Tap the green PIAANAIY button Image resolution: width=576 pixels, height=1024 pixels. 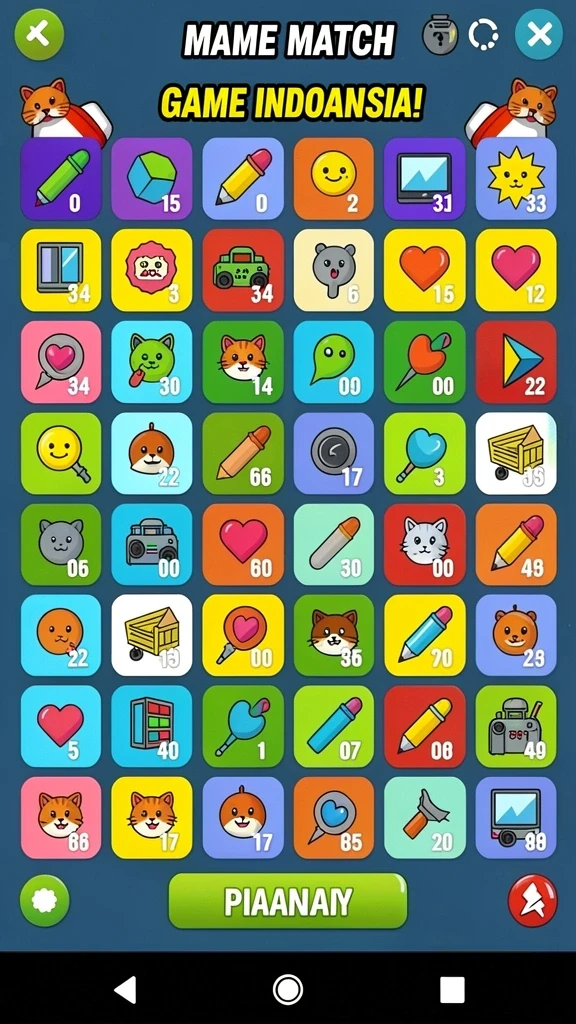click(x=288, y=901)
